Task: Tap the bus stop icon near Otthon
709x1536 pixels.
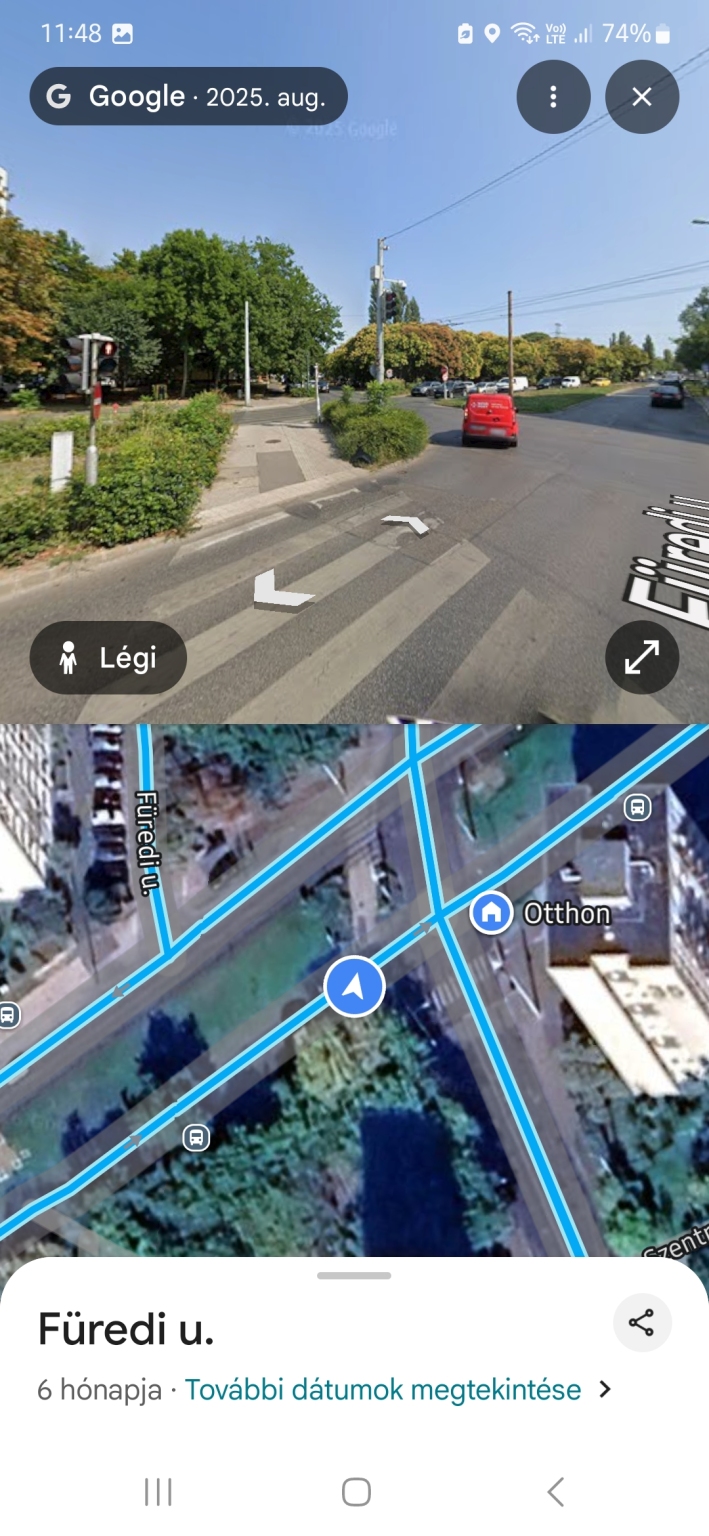Action: click(x=637, y=807)
